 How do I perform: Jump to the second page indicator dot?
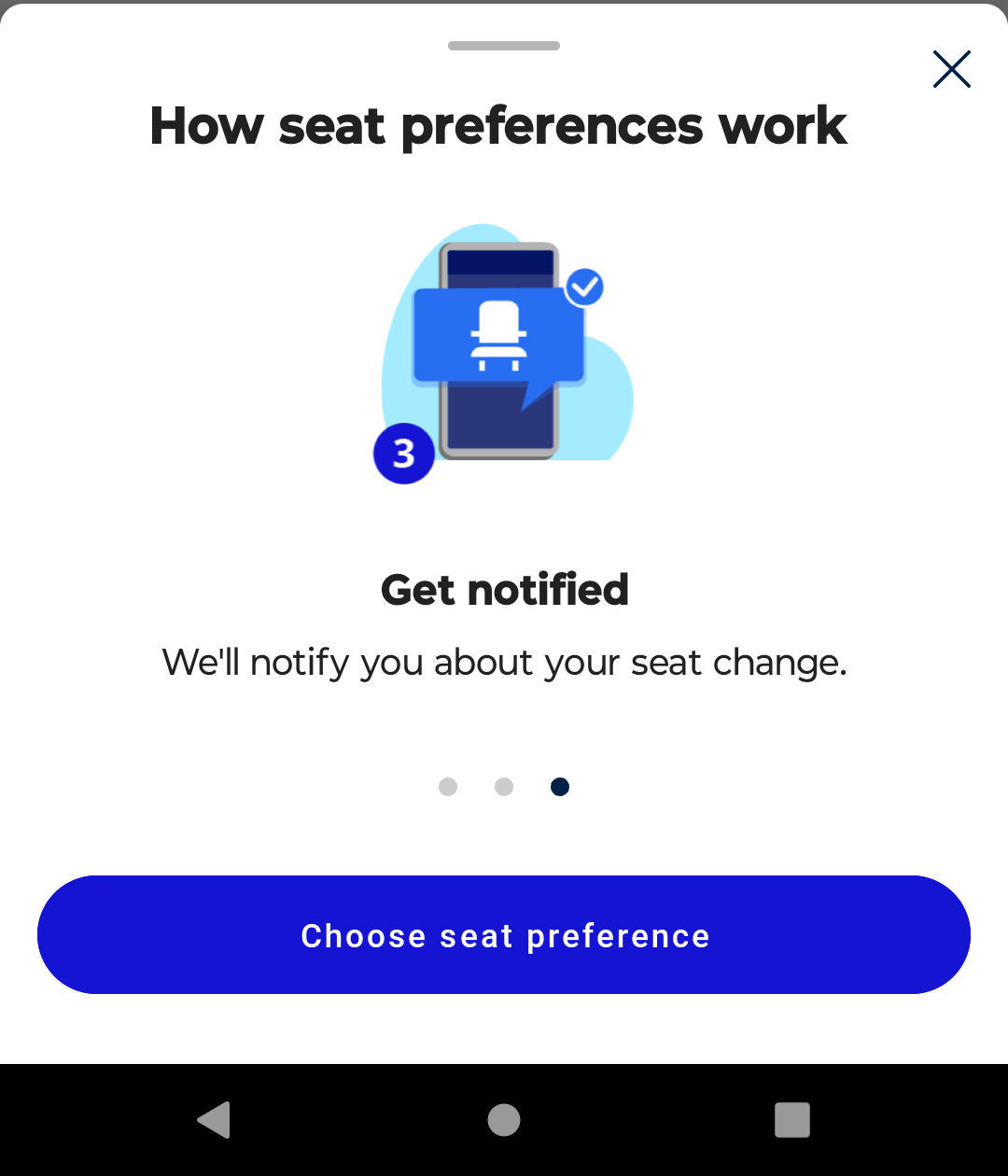(x=504, y=787)
